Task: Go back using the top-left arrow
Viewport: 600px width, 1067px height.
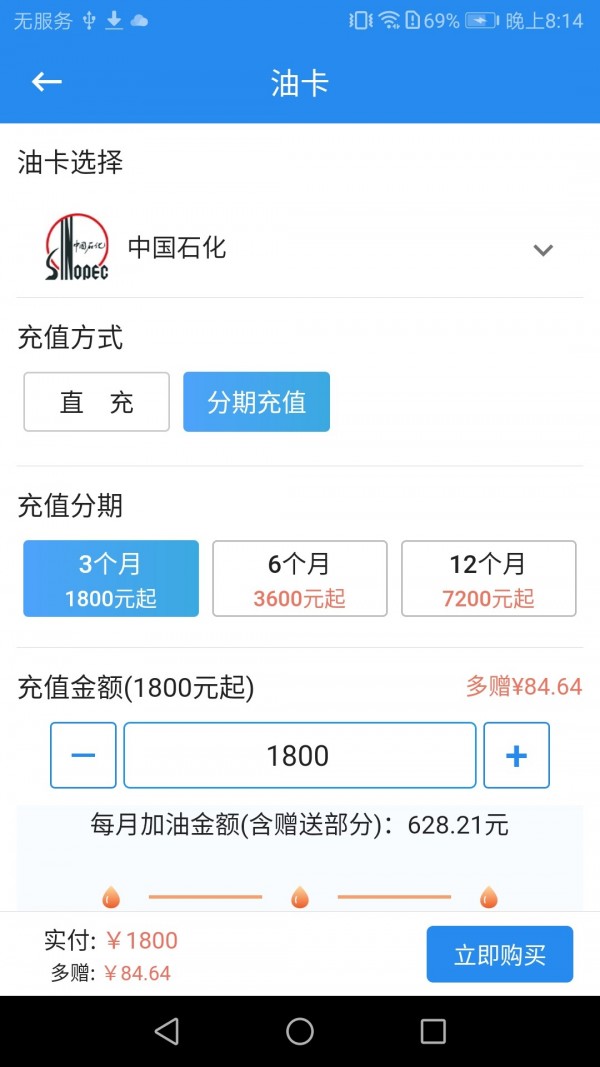Action: (47, 83)
